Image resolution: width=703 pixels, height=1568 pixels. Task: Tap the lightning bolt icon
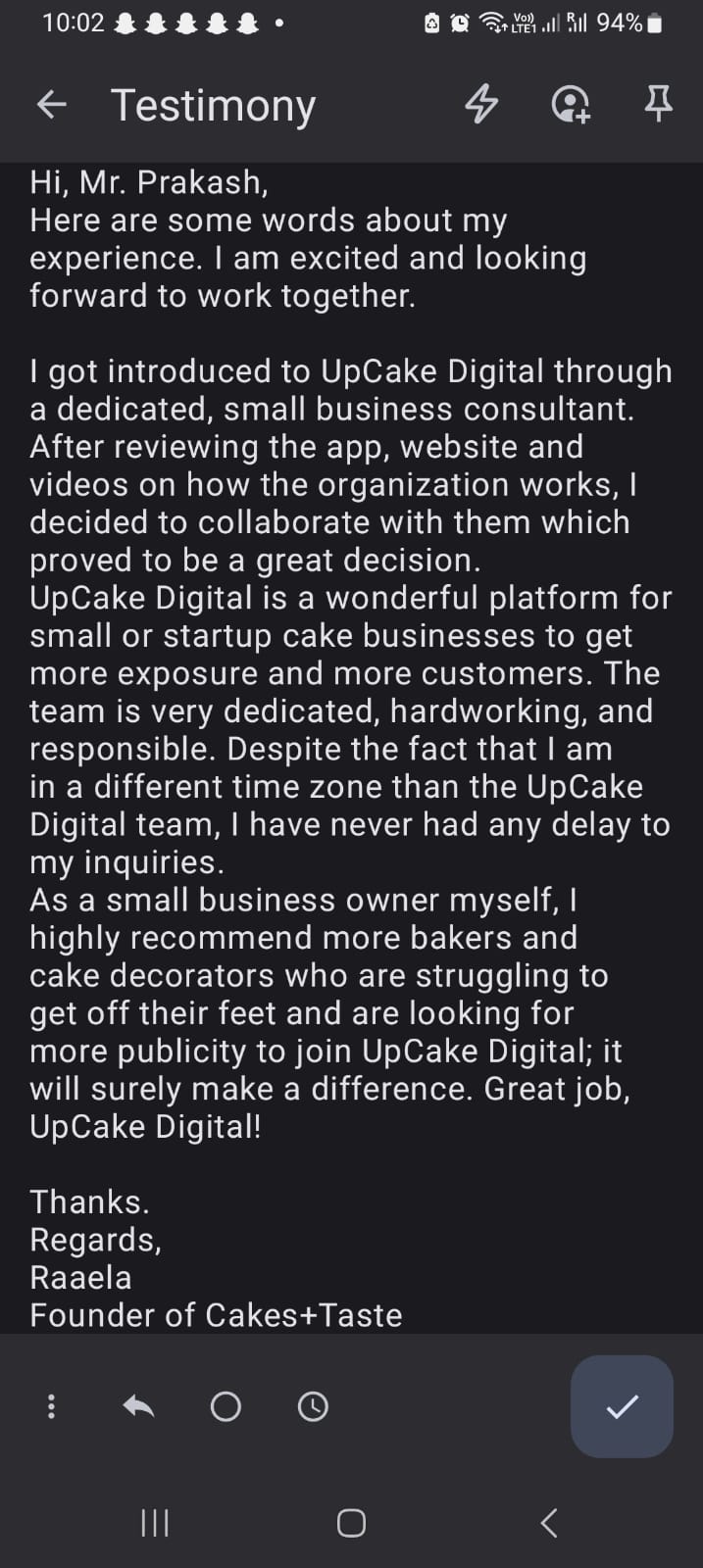coord(480,104)
